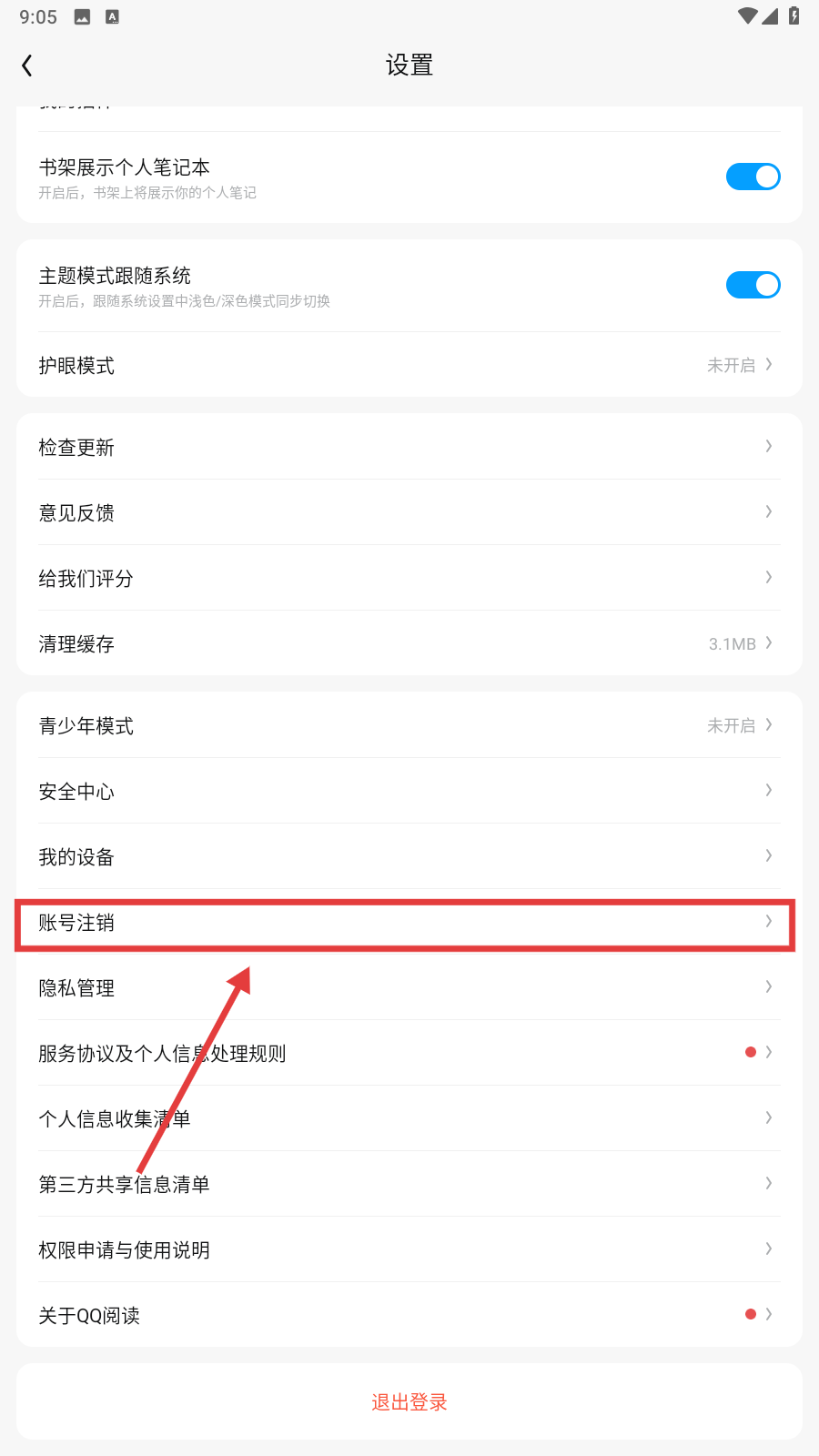Open 给我们评分
Viewport: 819px width, 1456px height.
[x=409, y=578]
